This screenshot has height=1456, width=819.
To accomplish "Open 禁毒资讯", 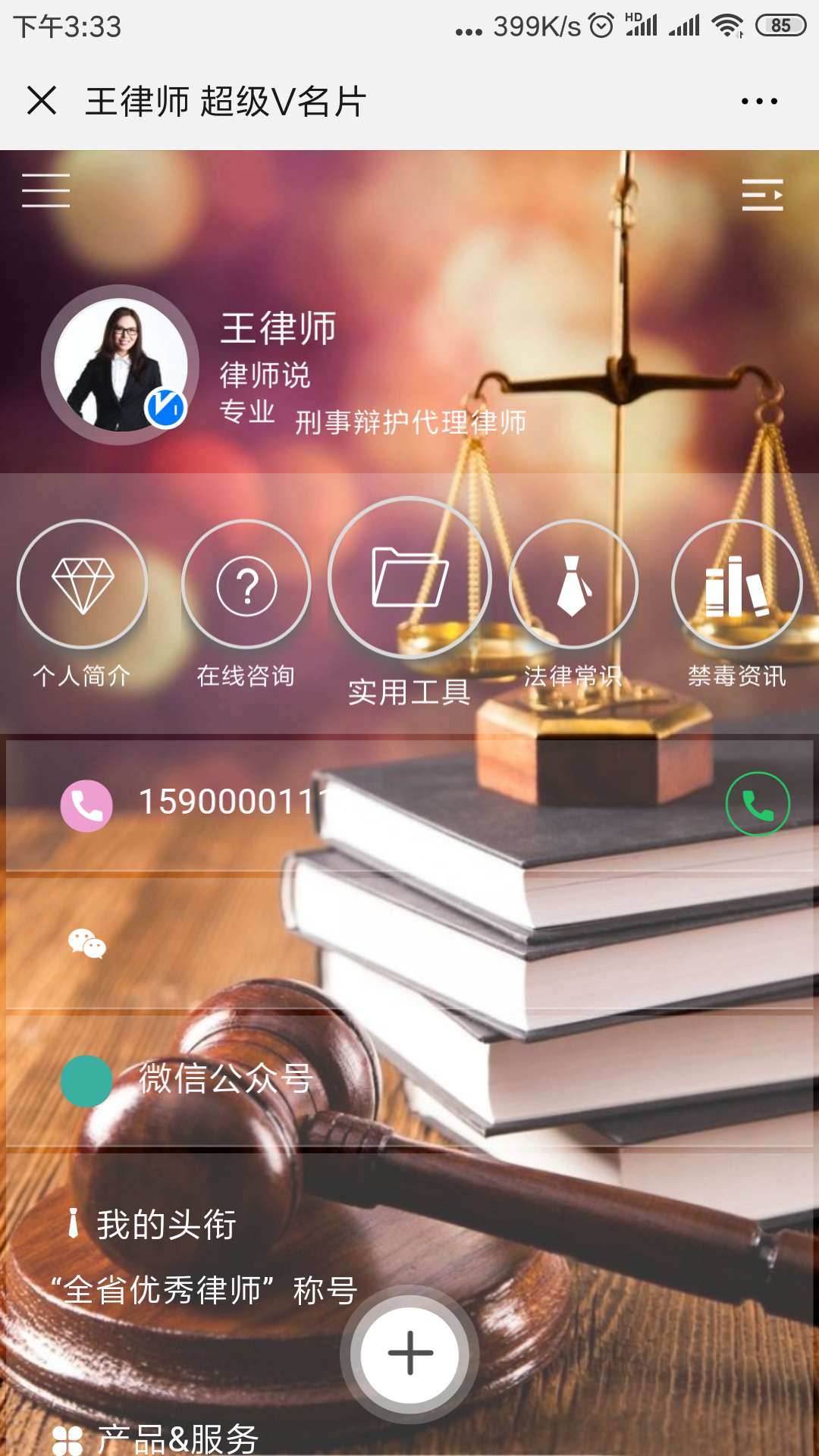I will pos(736,585).
